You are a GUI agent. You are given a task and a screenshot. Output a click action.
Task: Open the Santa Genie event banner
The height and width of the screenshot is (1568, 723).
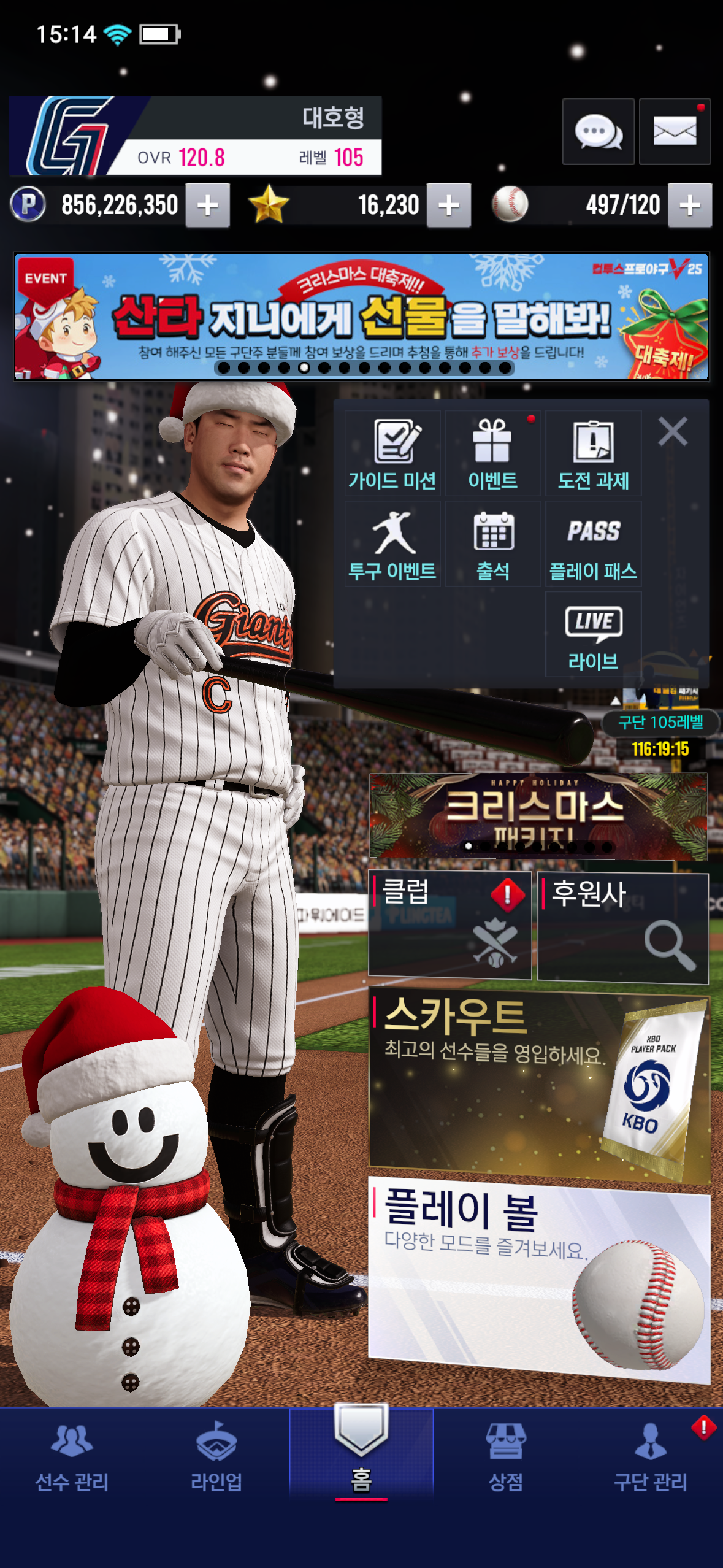(x=361, y=316)
